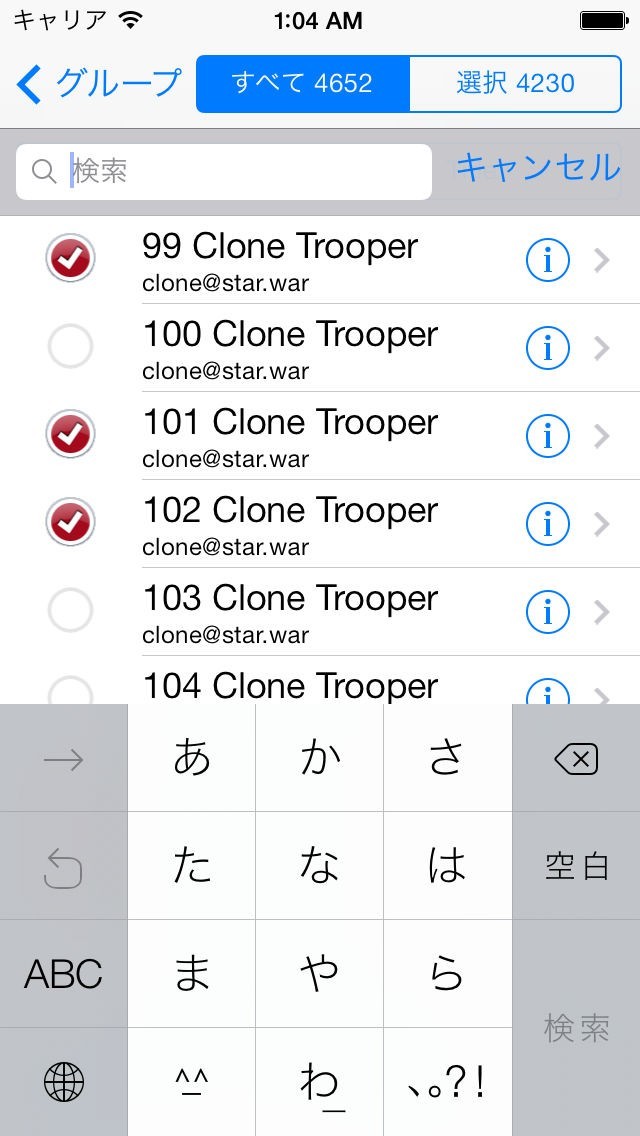This screenshot has width=640, height=1136.
Task: Switch keyboard to ABC
Action: (63, 974)
